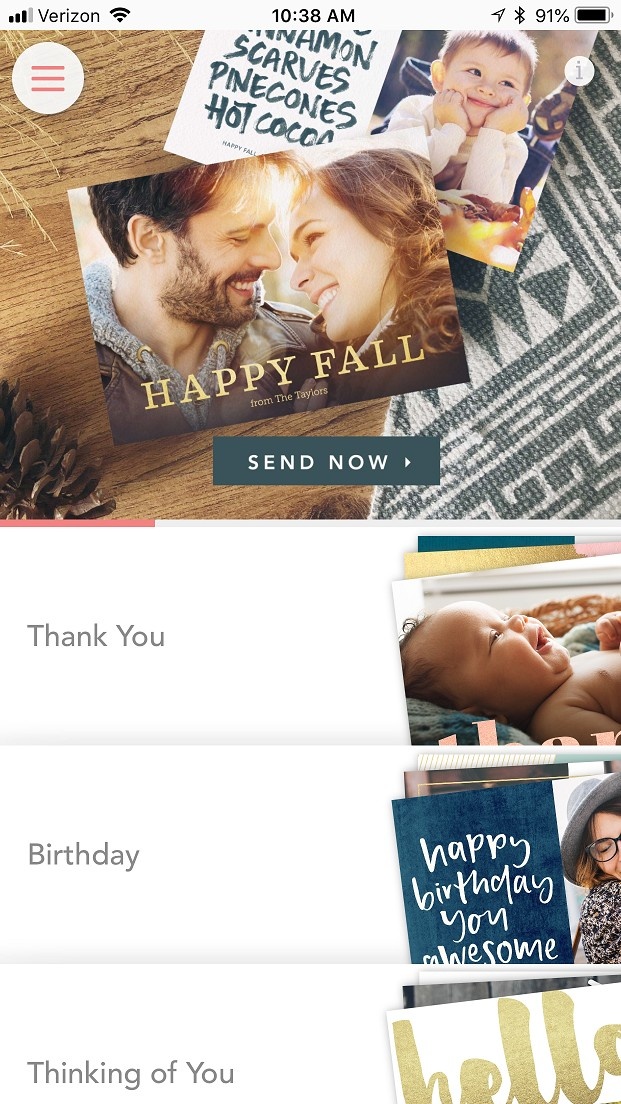Open the hamburger menu
Screen dimensions: 621x1104
coord(47,78)
